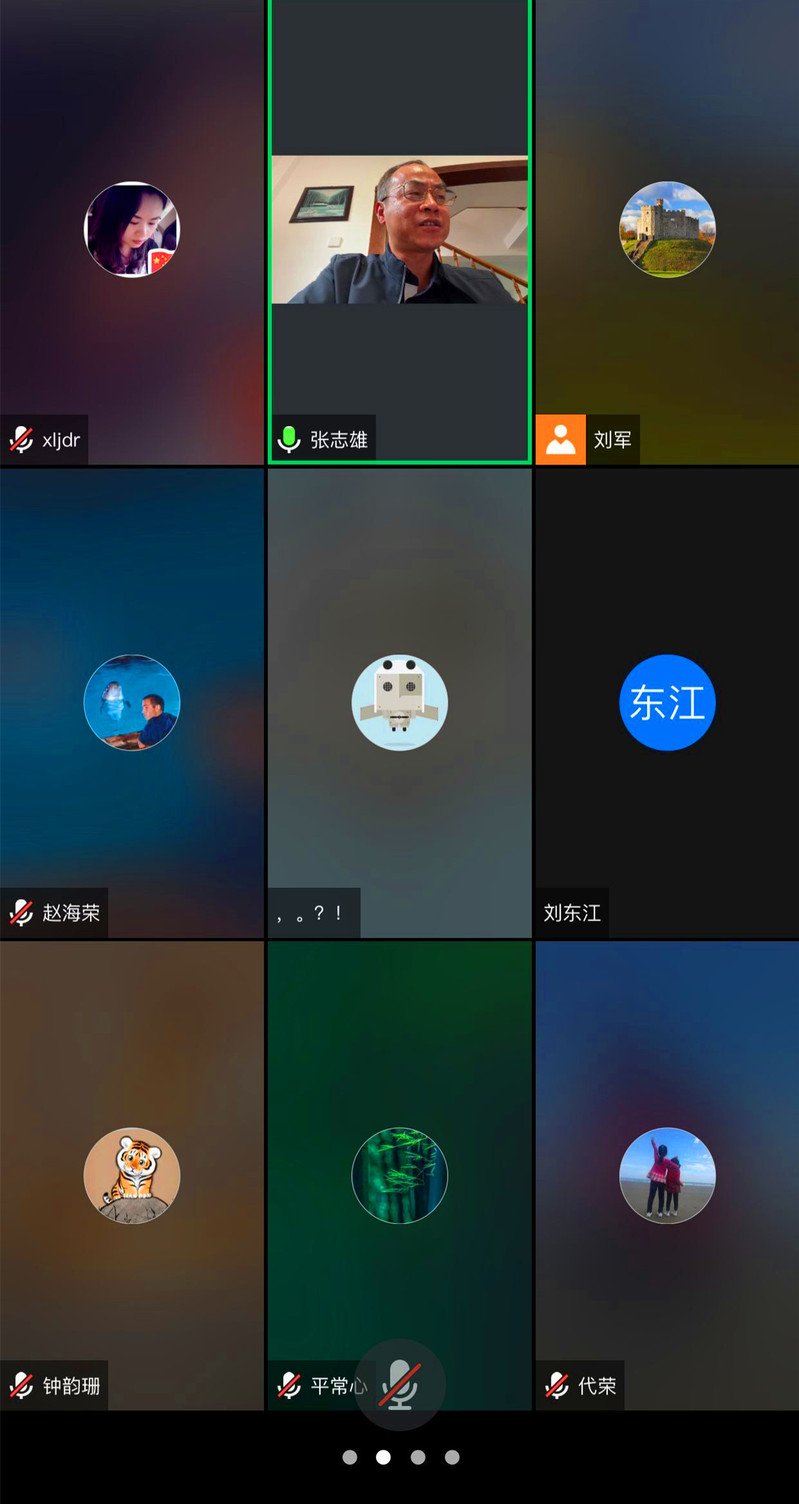The width and height of the screenshot is (799, 1504).
Task: Tap 赵海荣's participant tile
Action: tap(131, 703)
